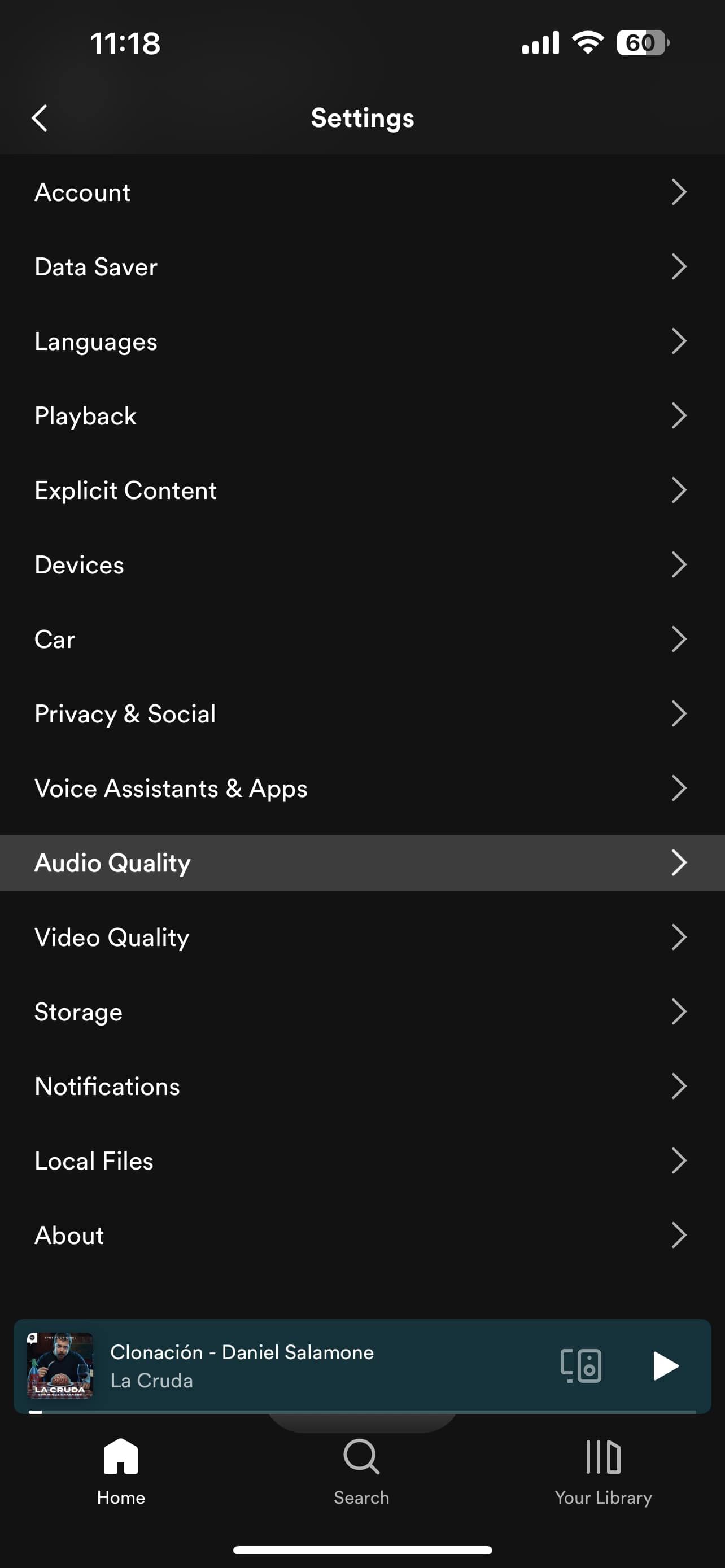
Task: Open the Account settings
Action: tap(362, 192)
